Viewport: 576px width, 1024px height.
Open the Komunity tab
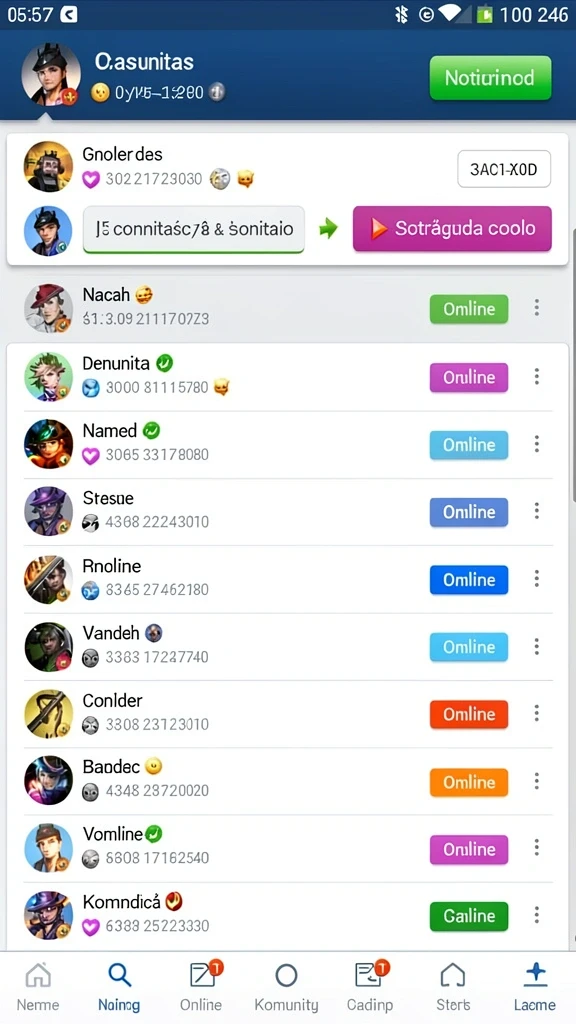tap(286, 987)
